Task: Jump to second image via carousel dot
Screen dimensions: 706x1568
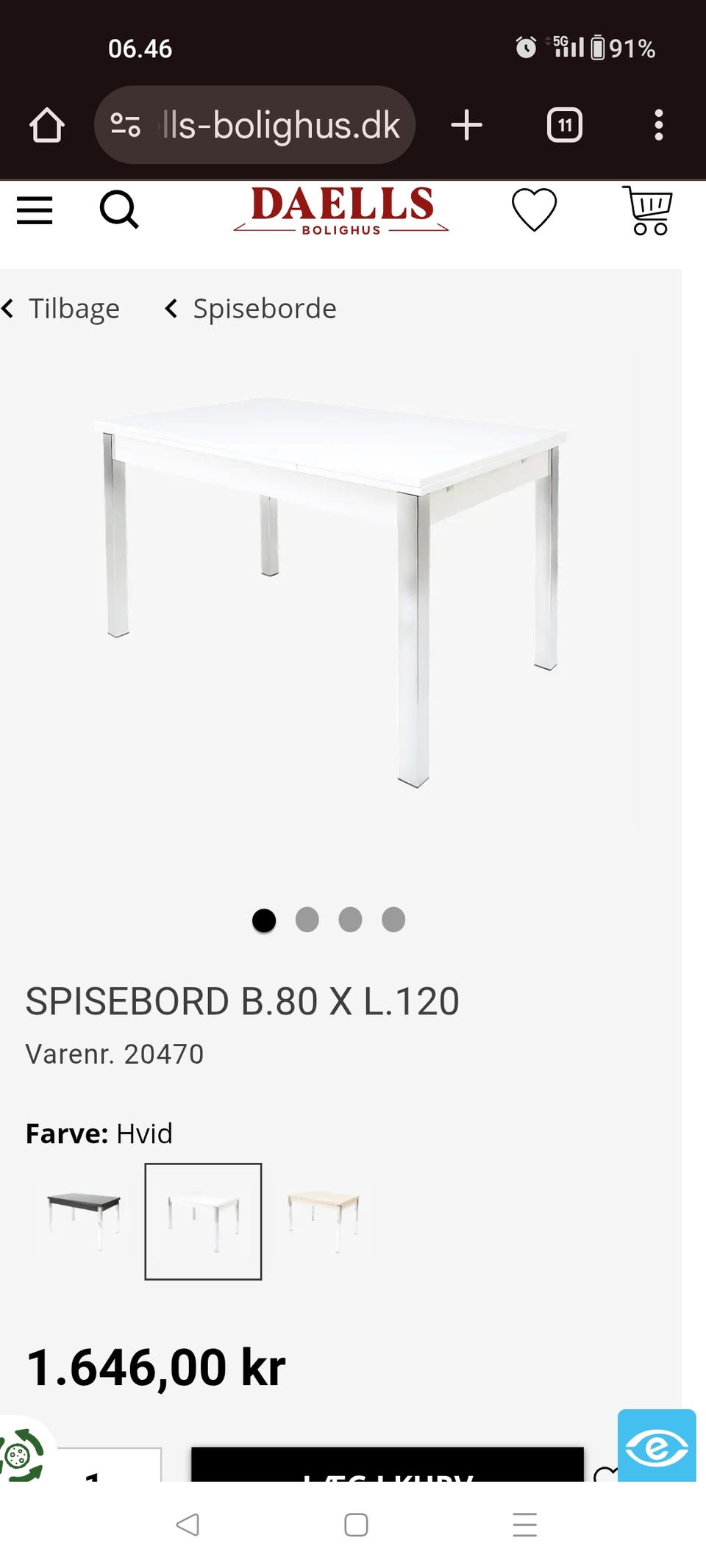Action: pyautogui.click(x=307, y=920)
